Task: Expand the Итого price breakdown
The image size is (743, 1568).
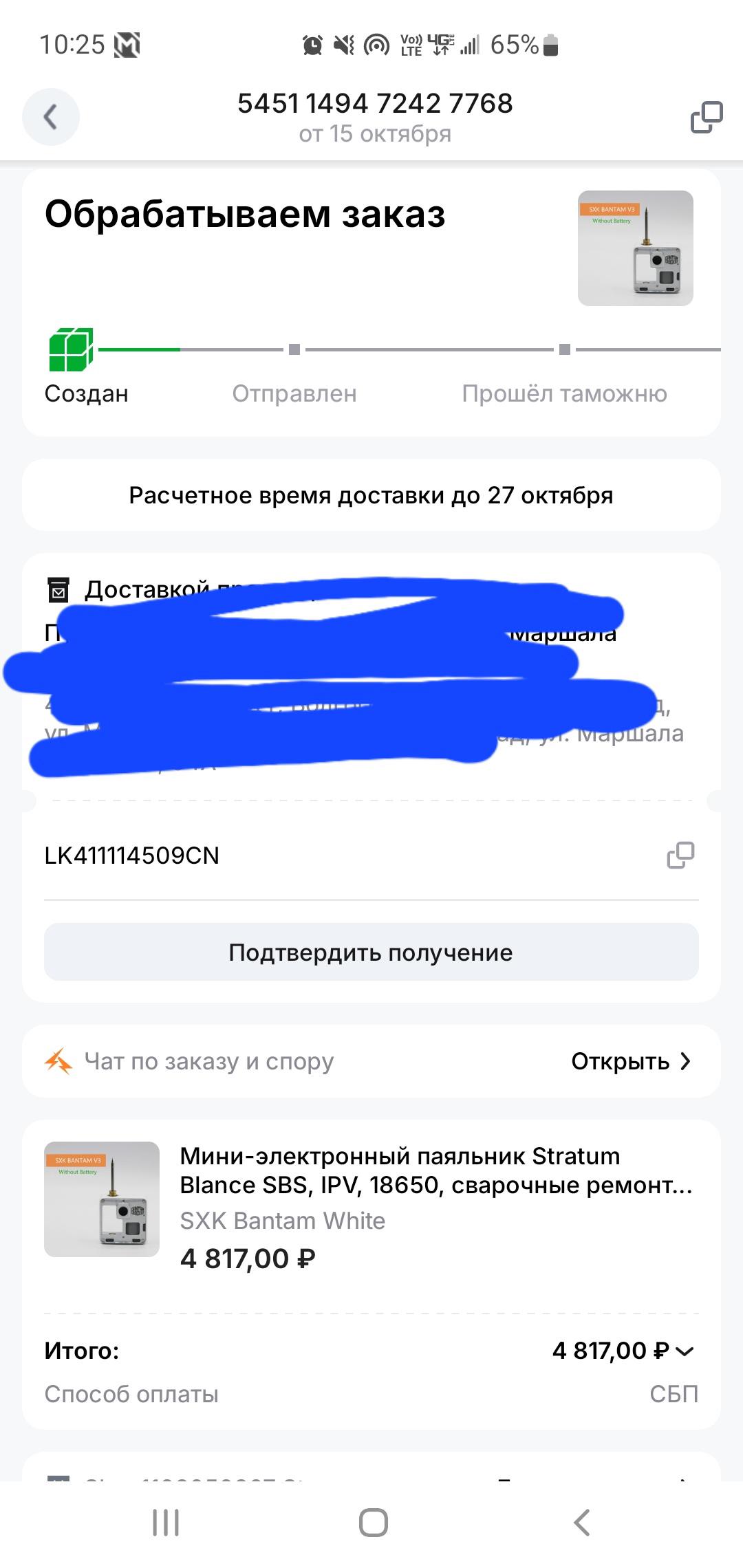Action: point(685,1351)
